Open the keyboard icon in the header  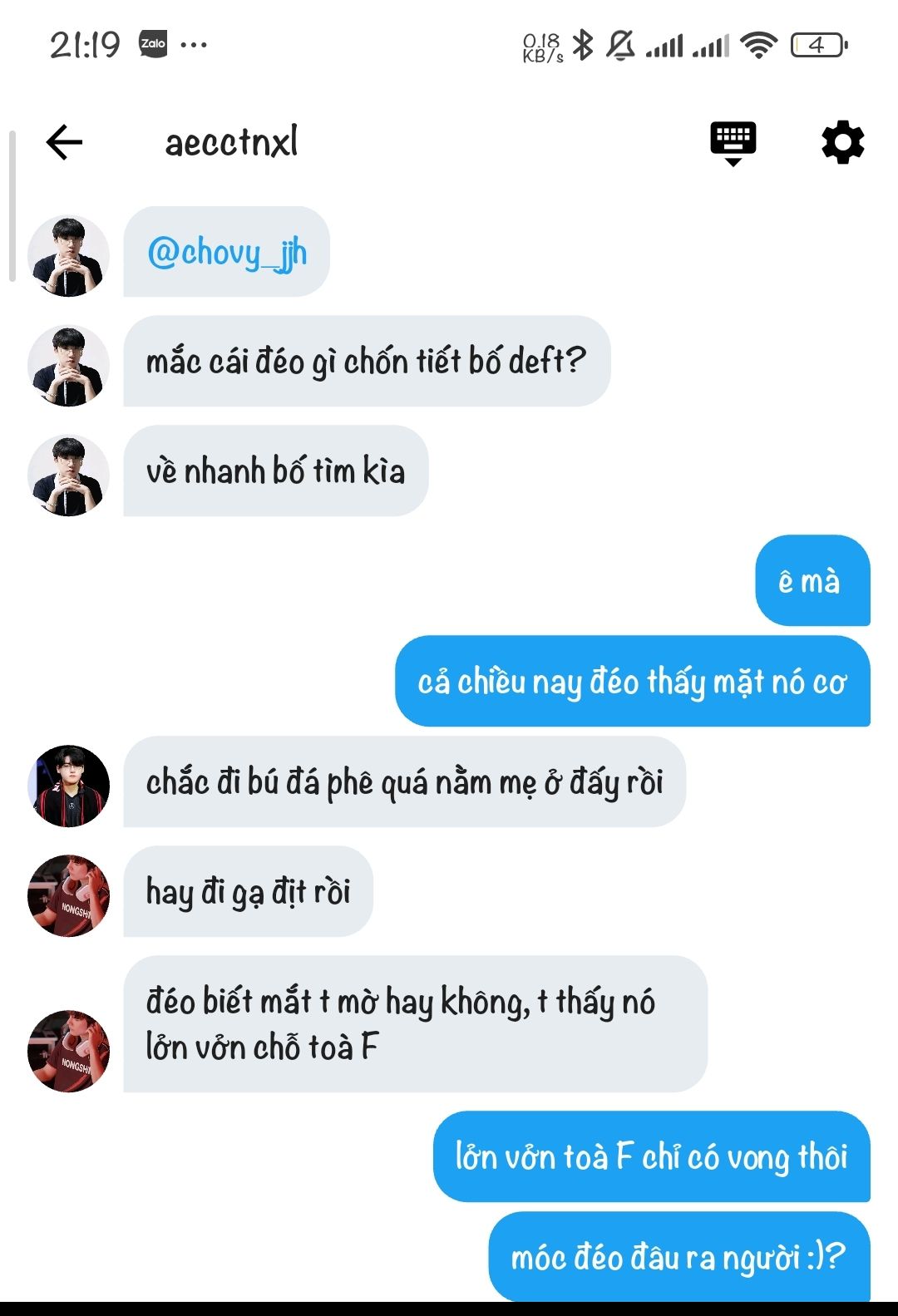pyautogui.click(x=733, y=142)
